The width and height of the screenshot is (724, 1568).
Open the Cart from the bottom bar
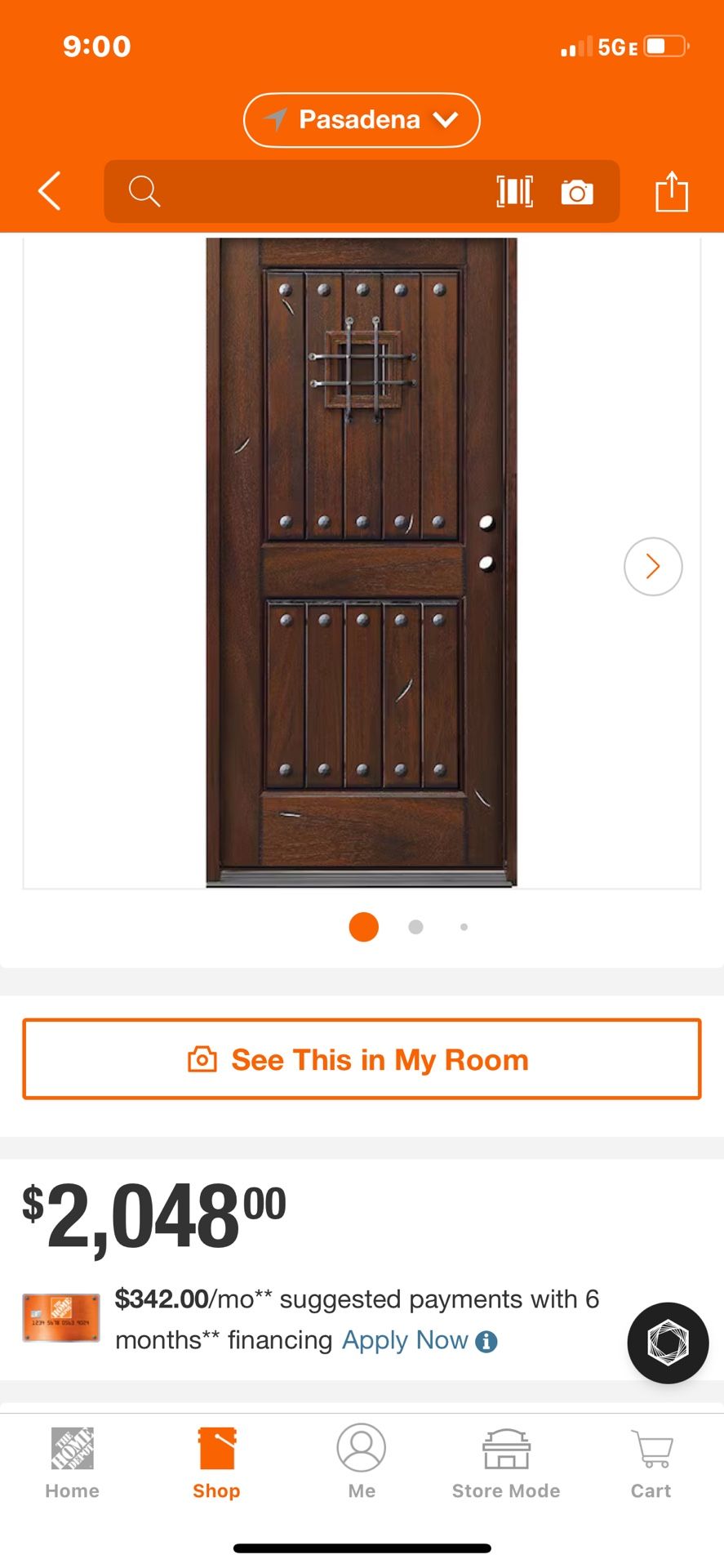coord(650,1462)
